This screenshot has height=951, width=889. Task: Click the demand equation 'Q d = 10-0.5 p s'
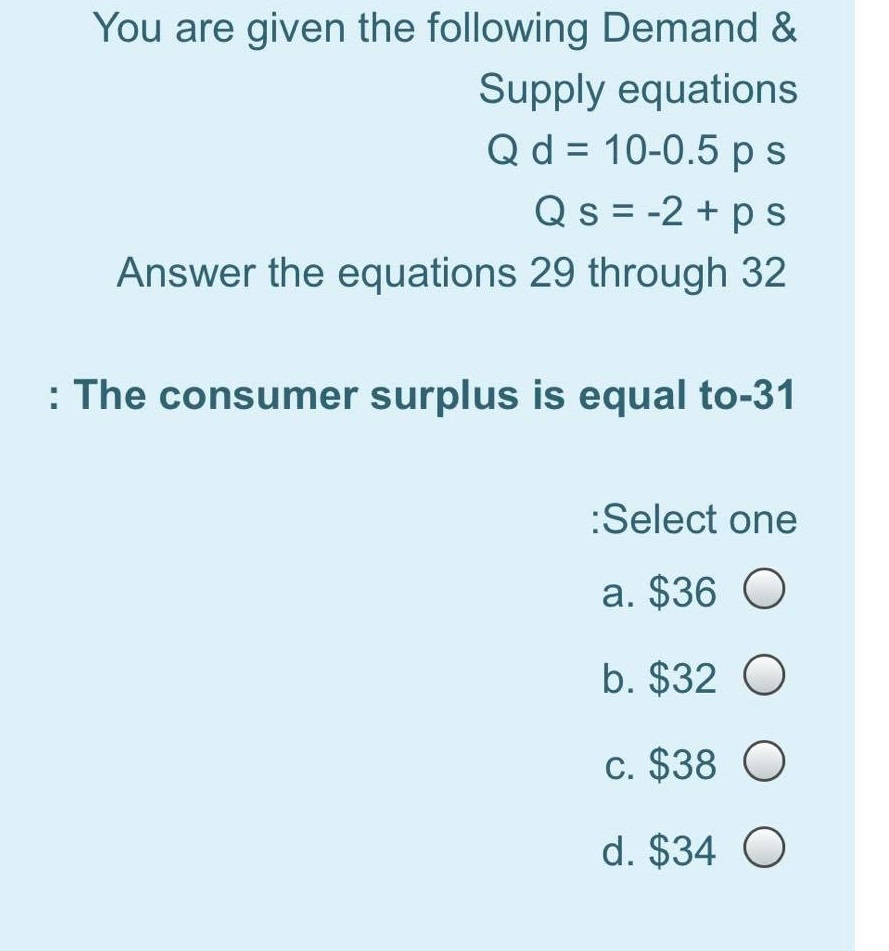click(x=638, y=151)
